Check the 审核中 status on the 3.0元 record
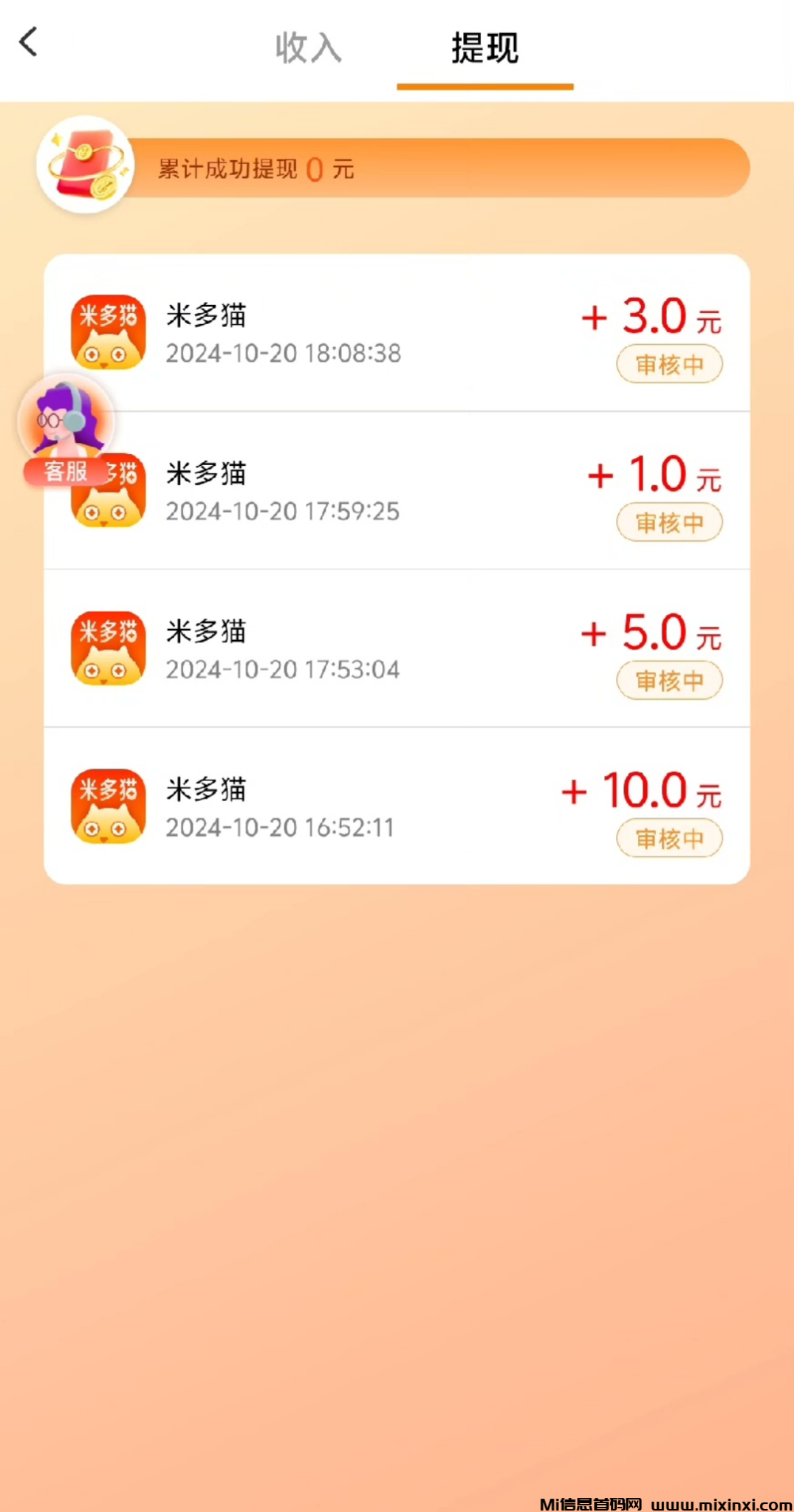The height and width of the screenshot is (1512, 794). (668, 364)
